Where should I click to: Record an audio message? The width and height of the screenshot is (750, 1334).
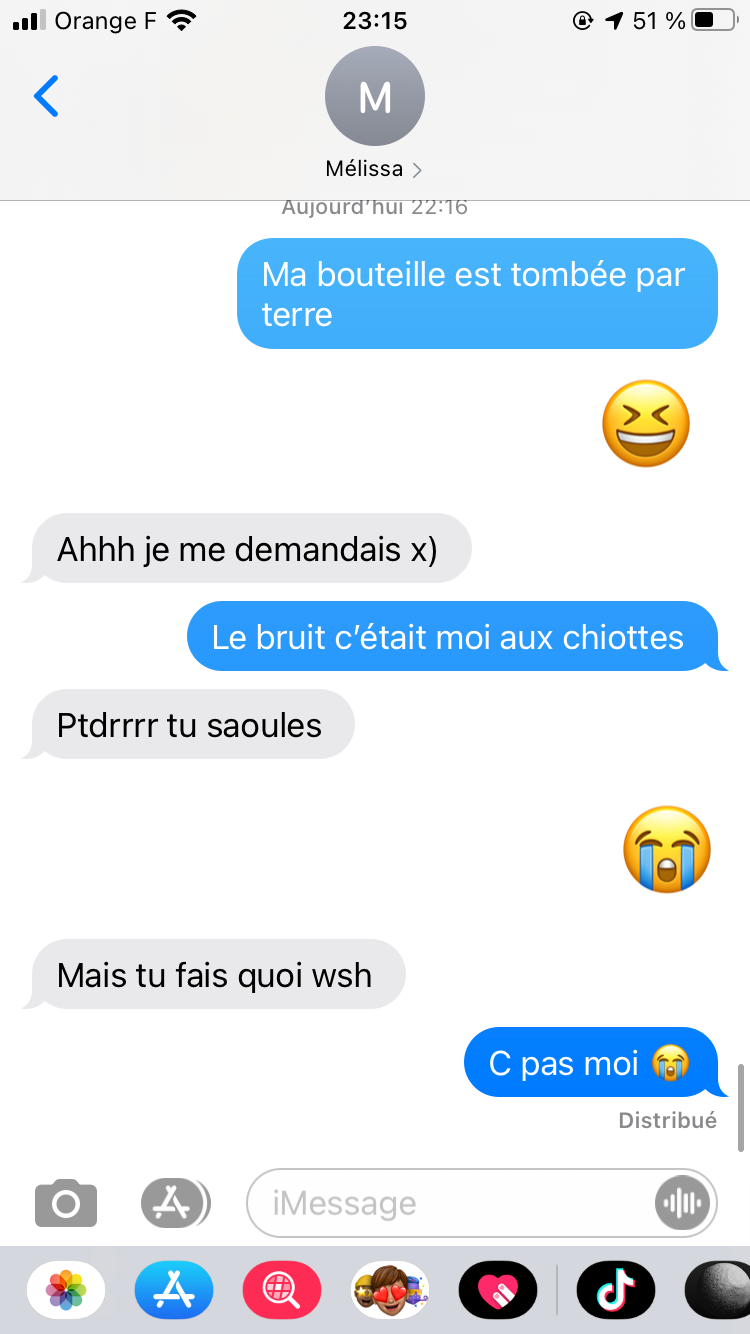(x=685, y=1203)
